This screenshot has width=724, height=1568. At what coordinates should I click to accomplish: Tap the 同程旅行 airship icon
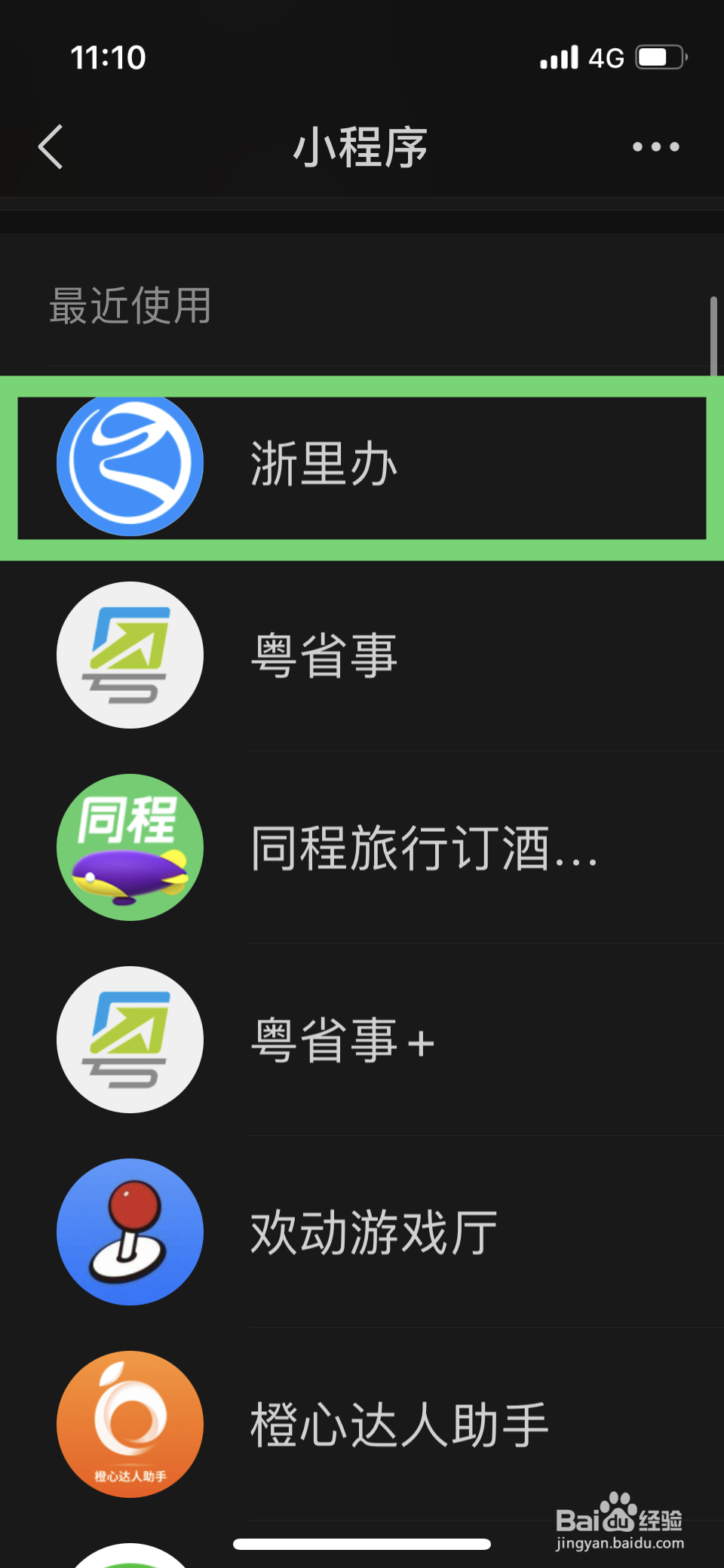pos(129,848)
